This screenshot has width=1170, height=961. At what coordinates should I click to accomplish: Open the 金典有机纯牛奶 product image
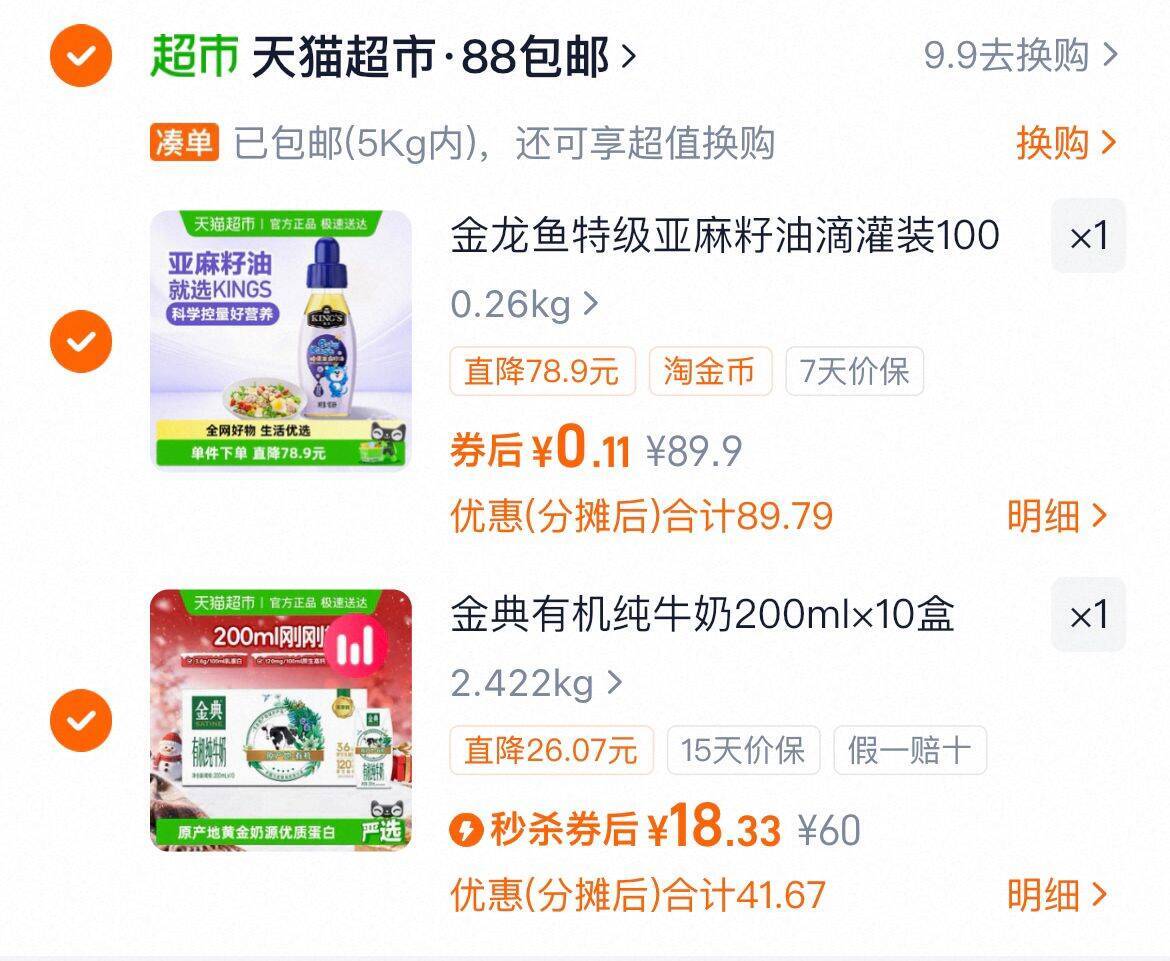[281, 720]
